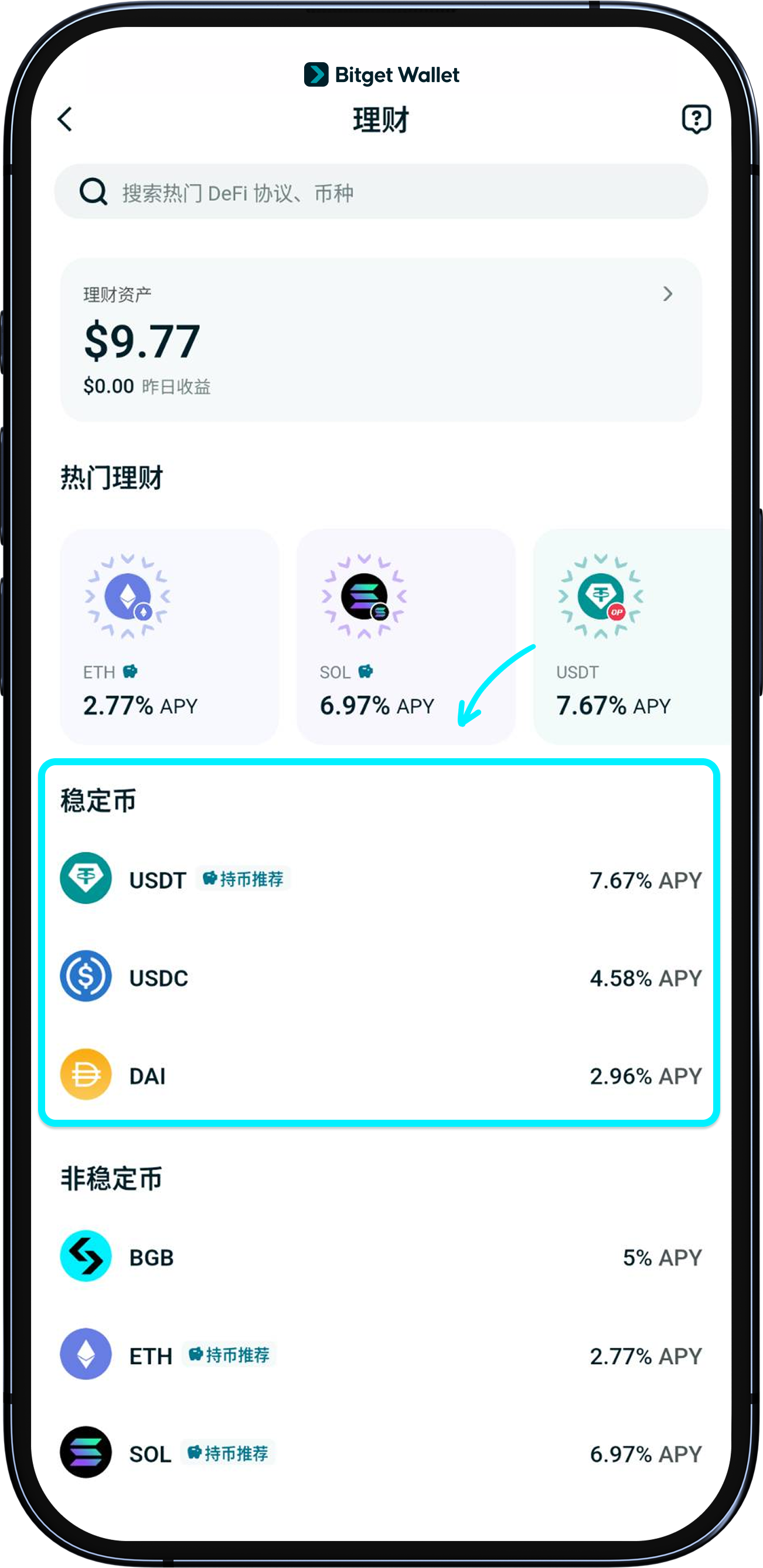763x1568 pixels.
Task: Click the back arrow at top left
Action: point(65,120)
